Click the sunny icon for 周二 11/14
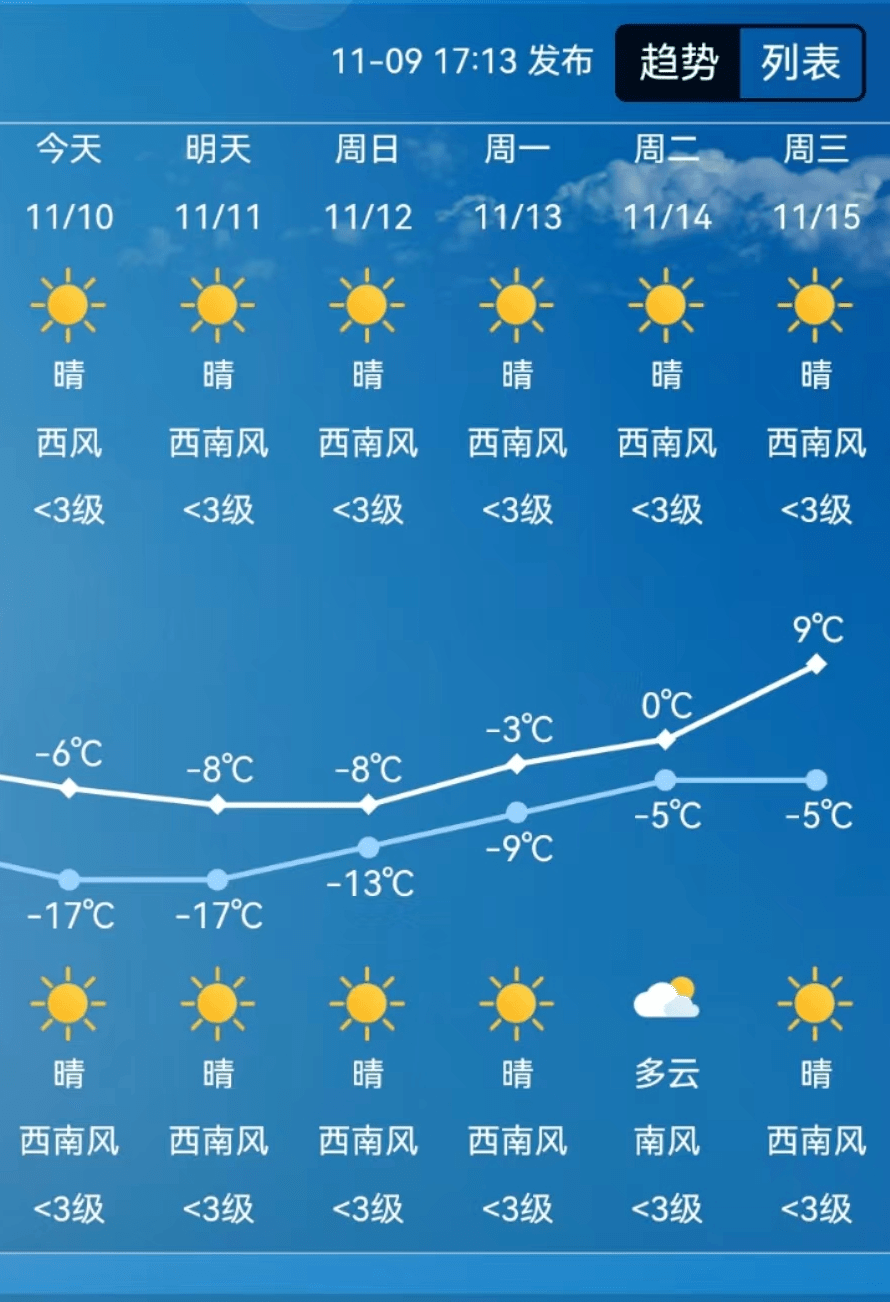The width and height of the screenshot is (890, 1302). (665, 303)
